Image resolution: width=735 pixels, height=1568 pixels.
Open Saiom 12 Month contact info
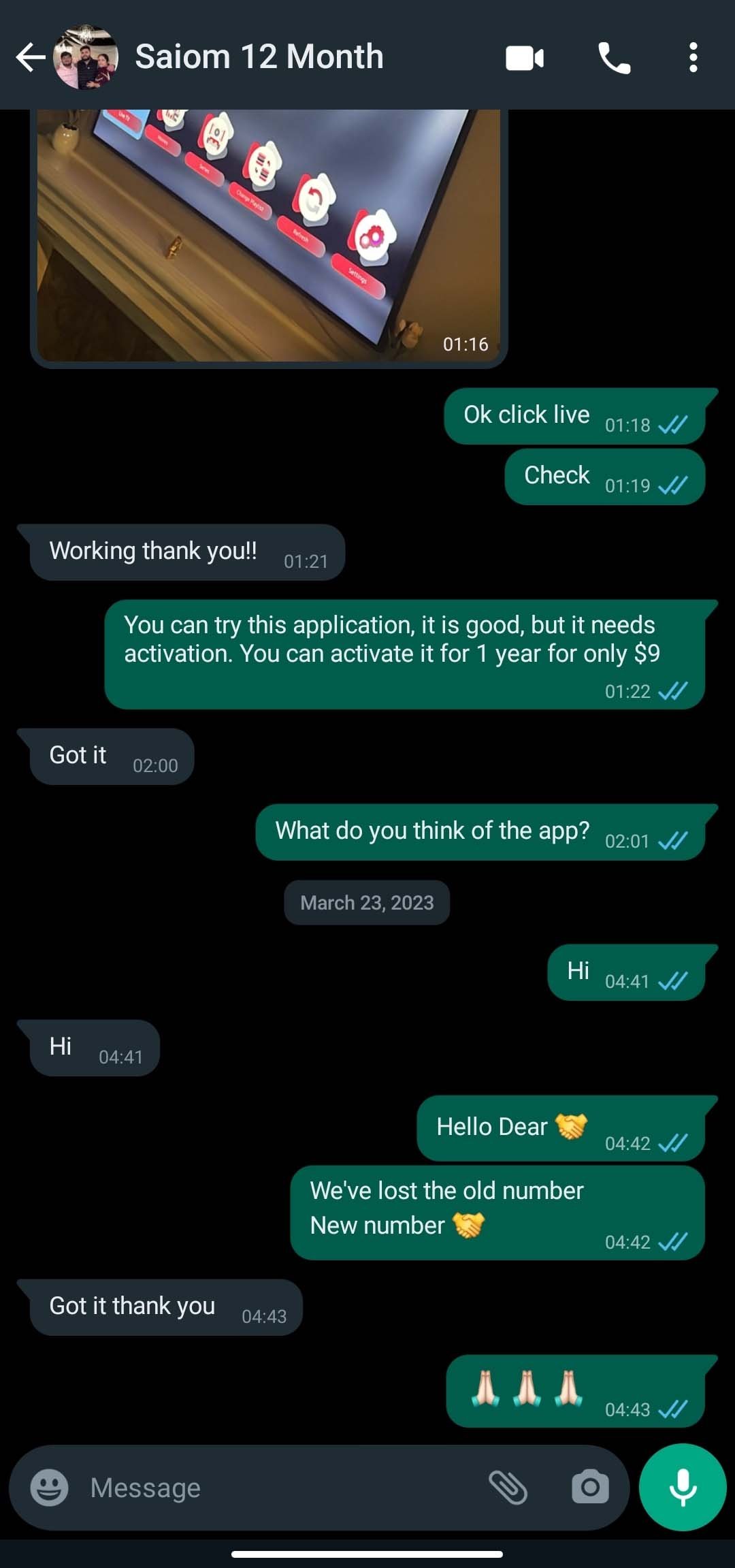coord(259,57)
